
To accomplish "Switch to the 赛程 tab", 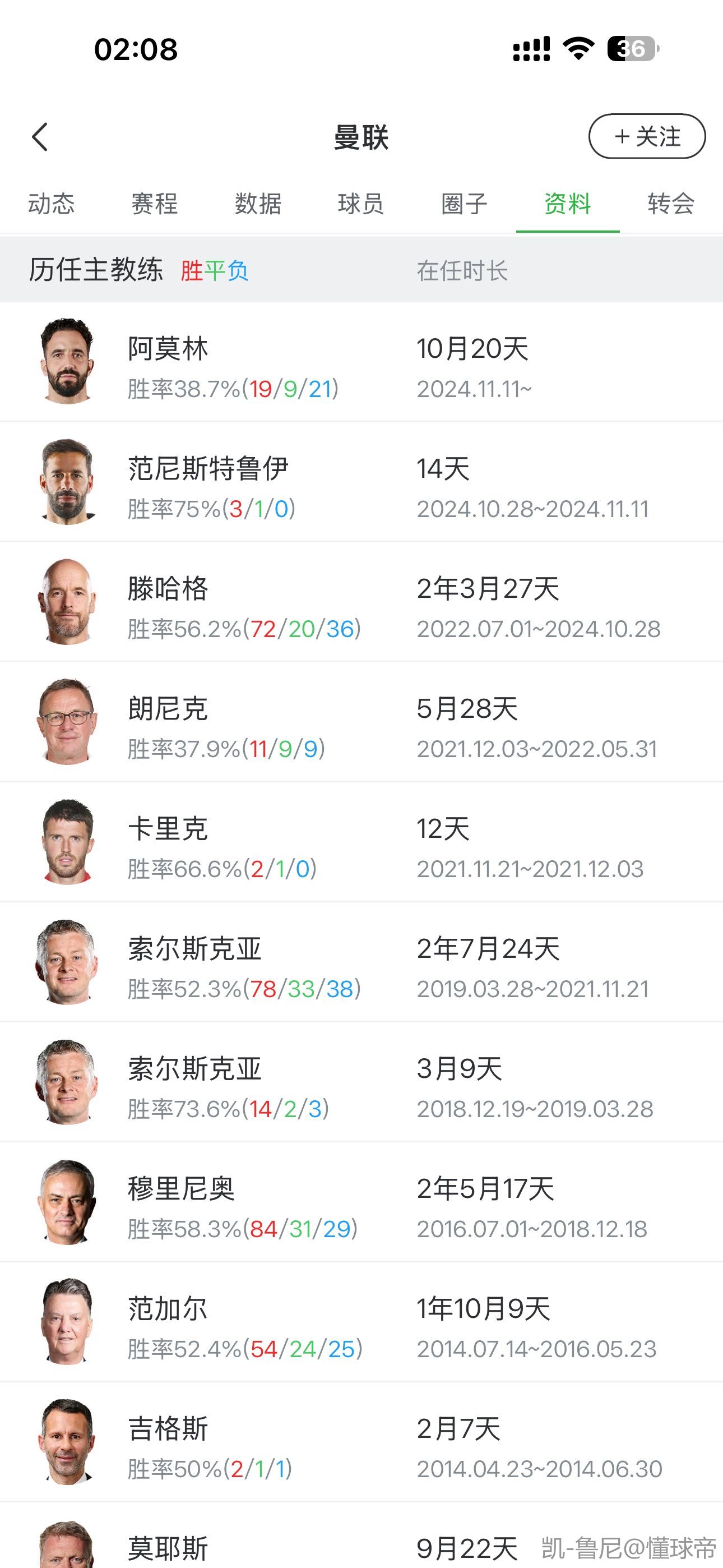I will [155, 204].
